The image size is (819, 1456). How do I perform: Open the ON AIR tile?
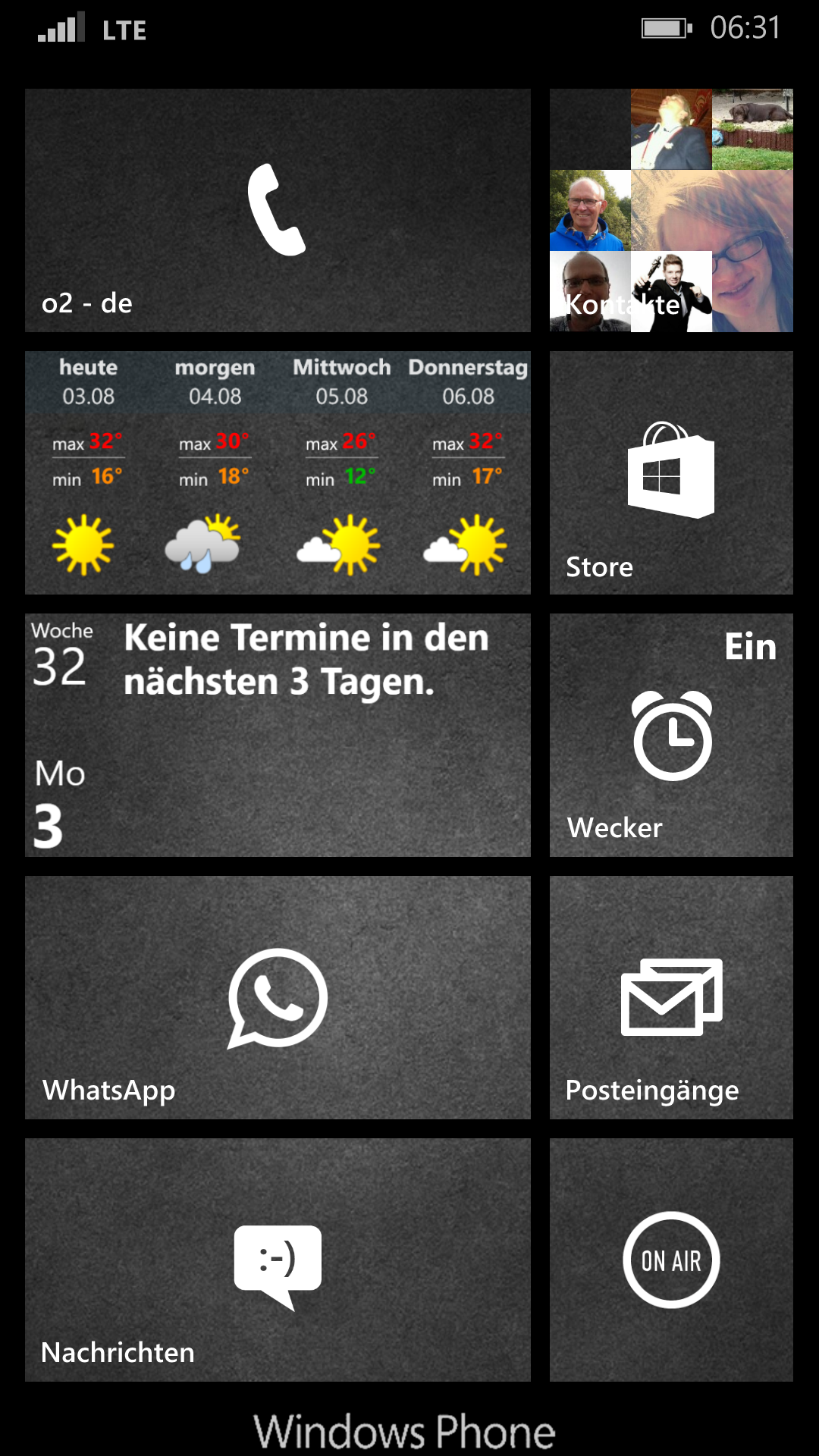(671, 1260)
